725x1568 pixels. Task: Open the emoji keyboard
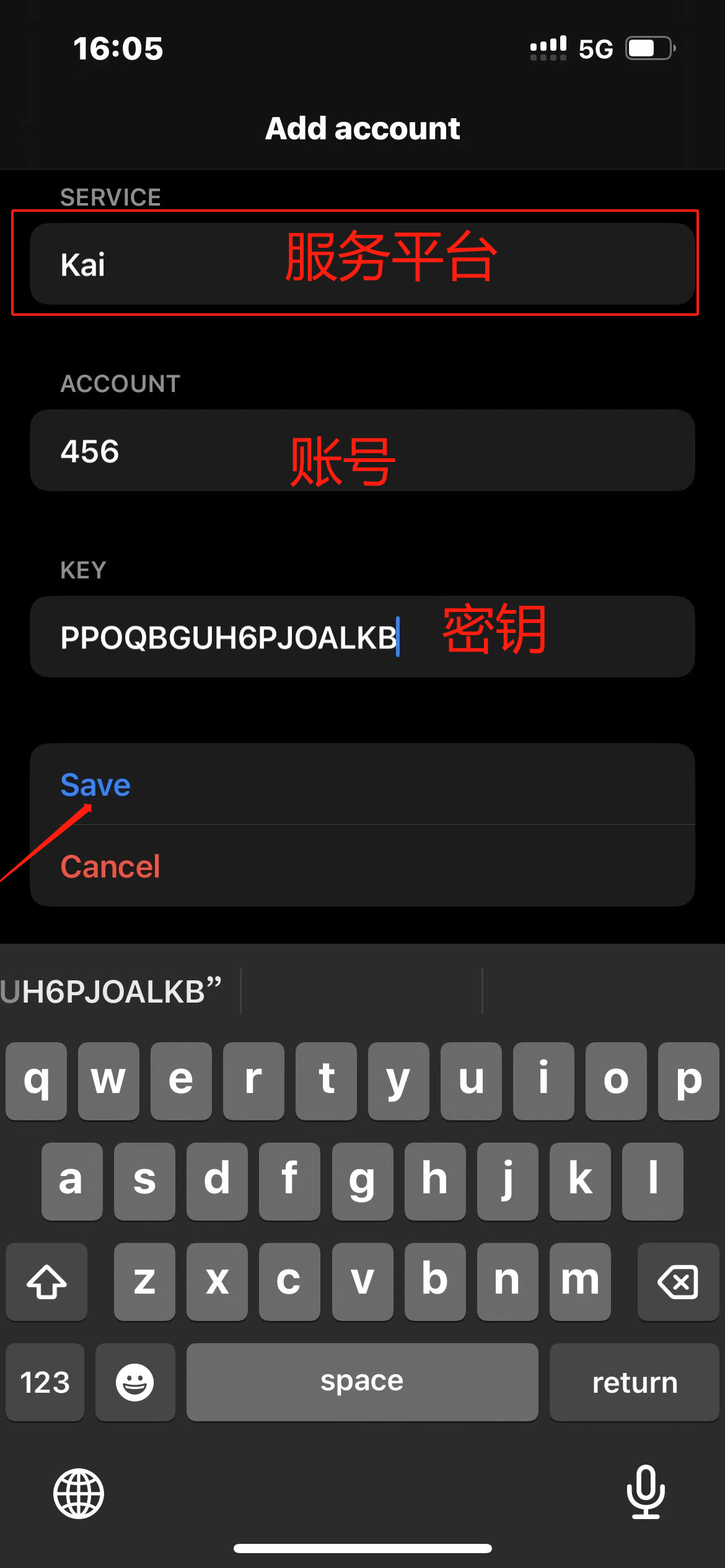[x=135, y=1382]
